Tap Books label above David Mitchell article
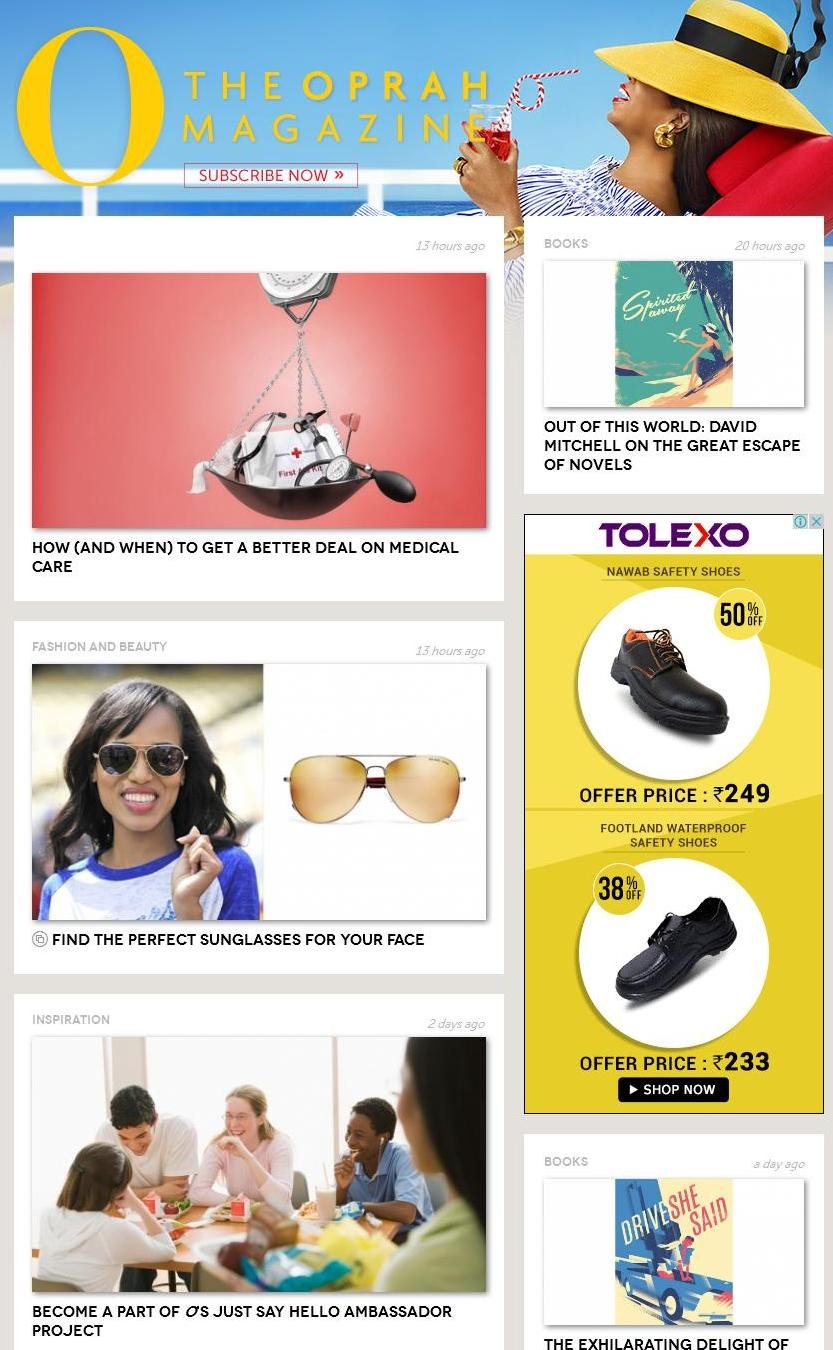Viewport: 833px width, 1350px height. 566,243
